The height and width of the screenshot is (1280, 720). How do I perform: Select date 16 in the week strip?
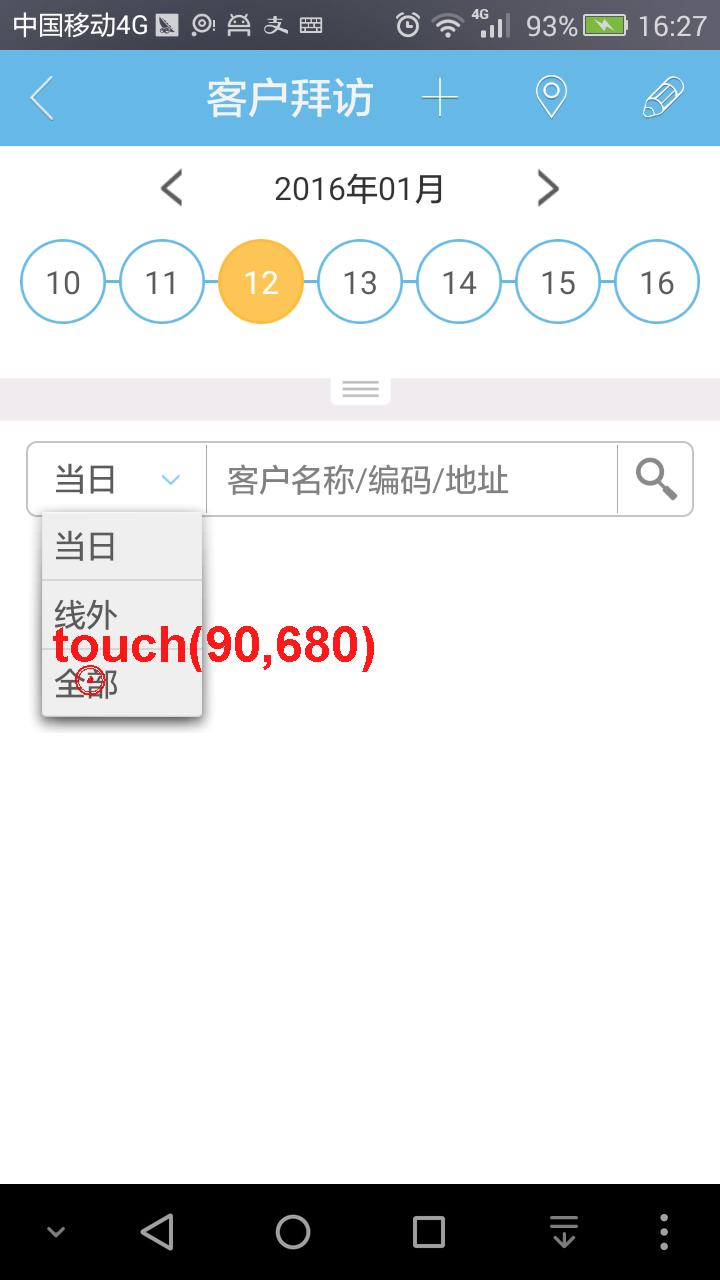click(x=657, y=282)
